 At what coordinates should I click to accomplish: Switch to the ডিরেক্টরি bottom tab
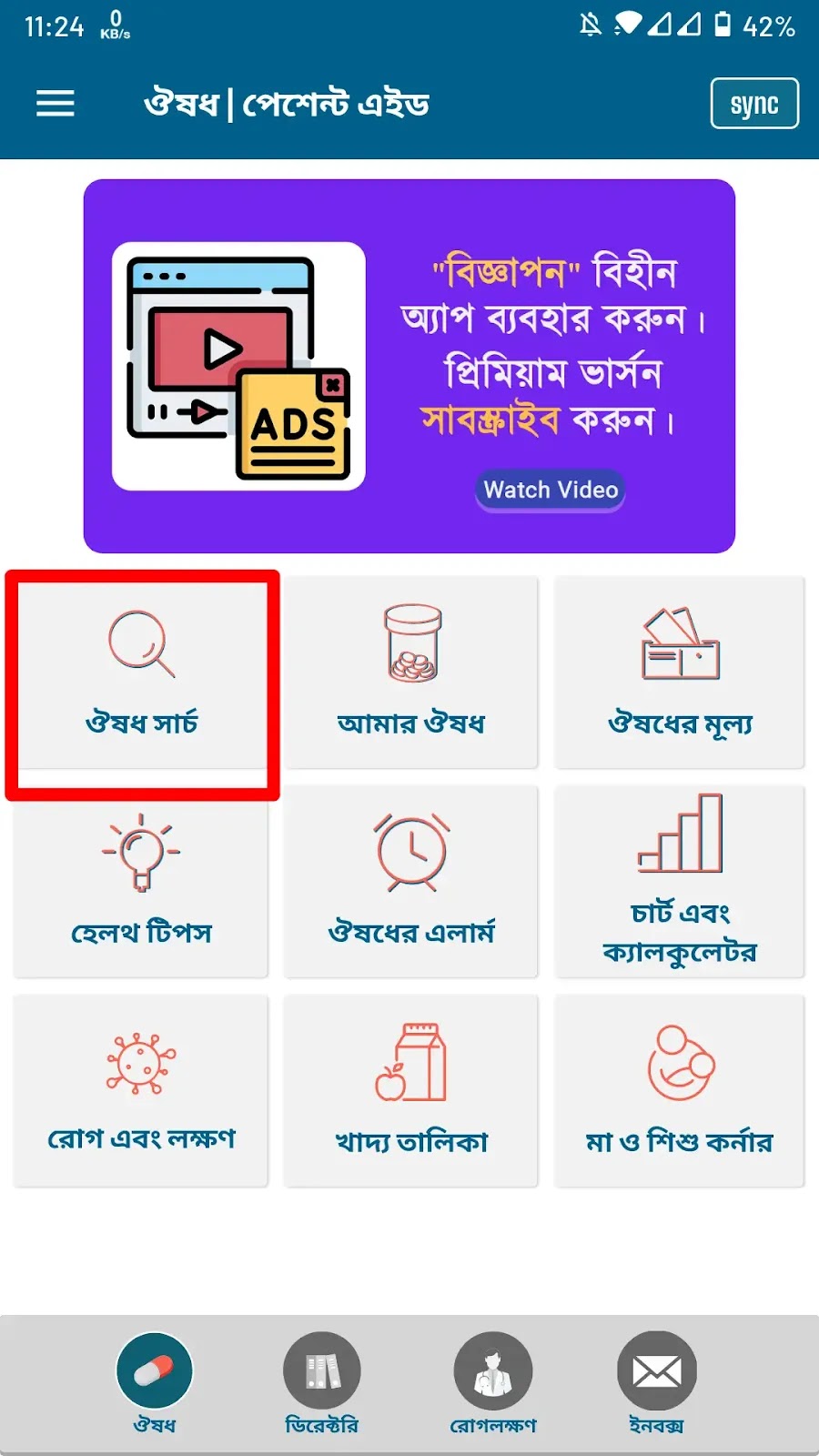(x=322, y=1383)
